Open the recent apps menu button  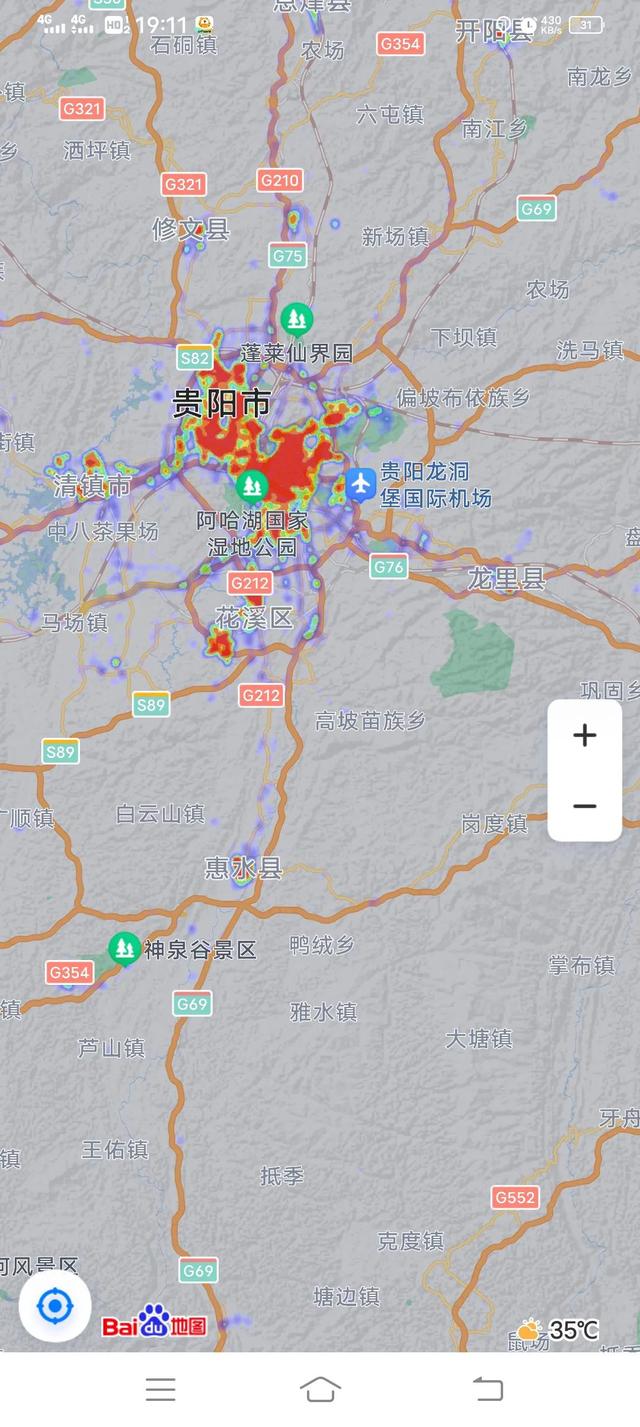click(x=160, y=1389)
